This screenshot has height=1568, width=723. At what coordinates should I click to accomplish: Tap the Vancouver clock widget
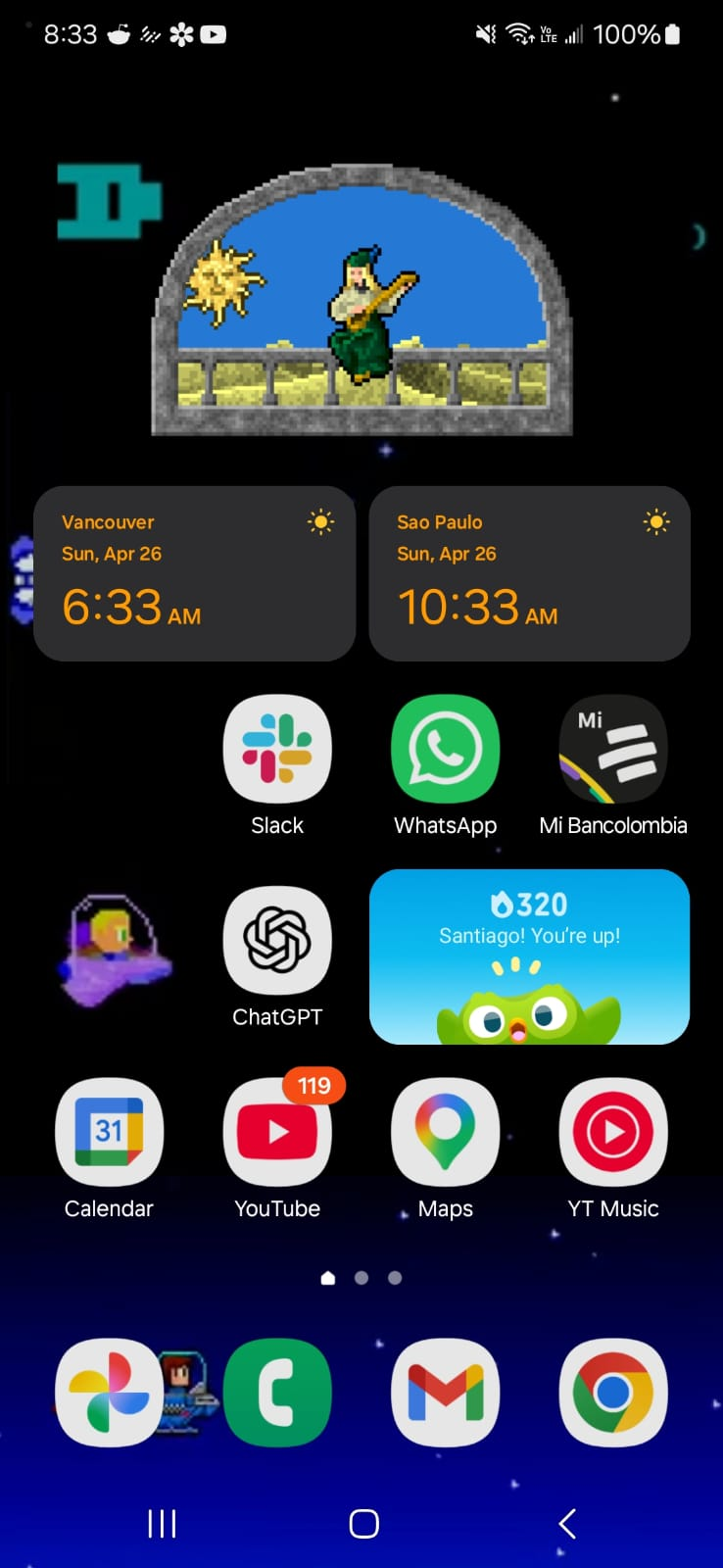click(194, 574)
